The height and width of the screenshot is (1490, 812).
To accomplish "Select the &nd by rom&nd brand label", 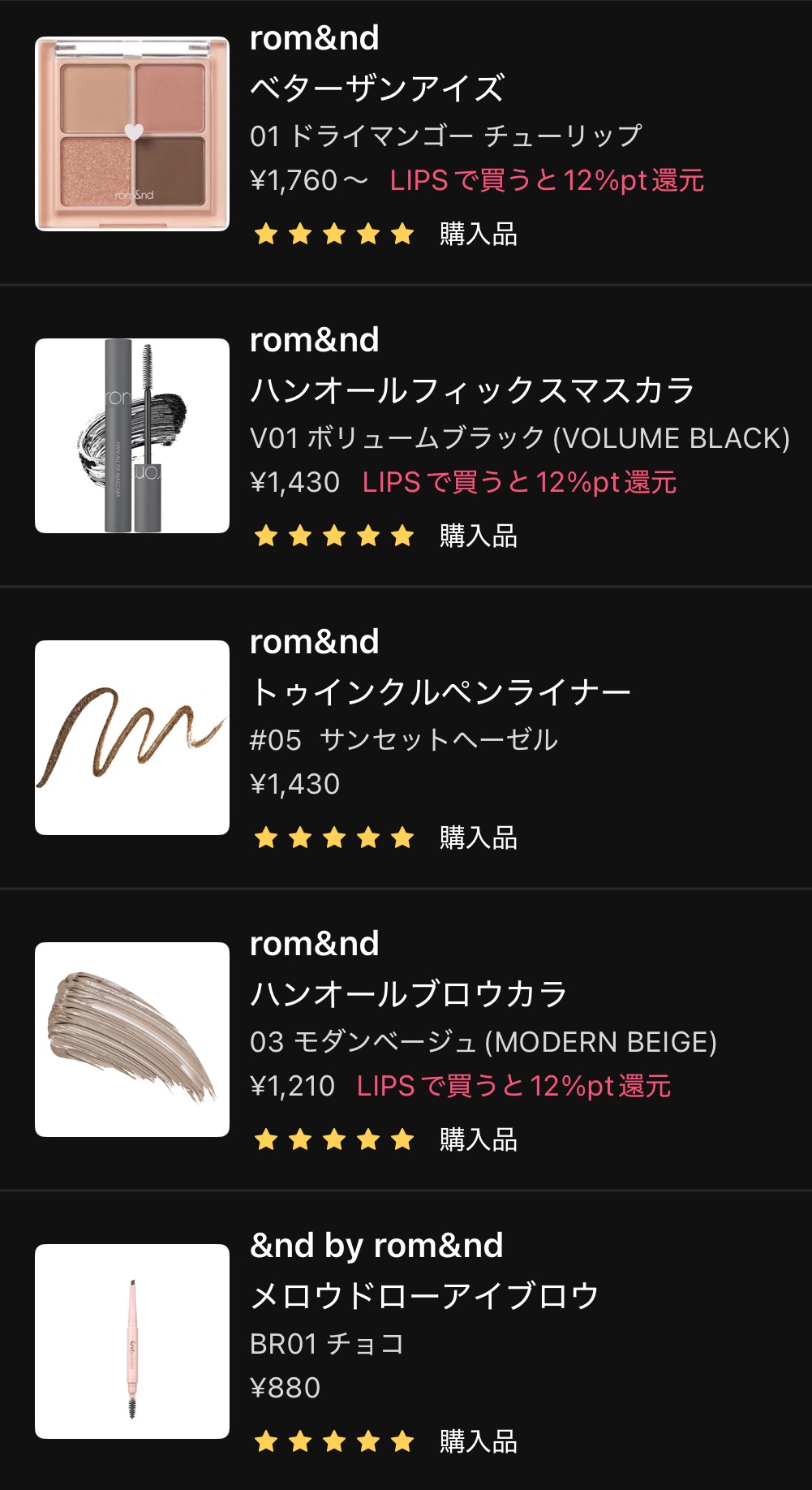I will tap(376, 1243).
